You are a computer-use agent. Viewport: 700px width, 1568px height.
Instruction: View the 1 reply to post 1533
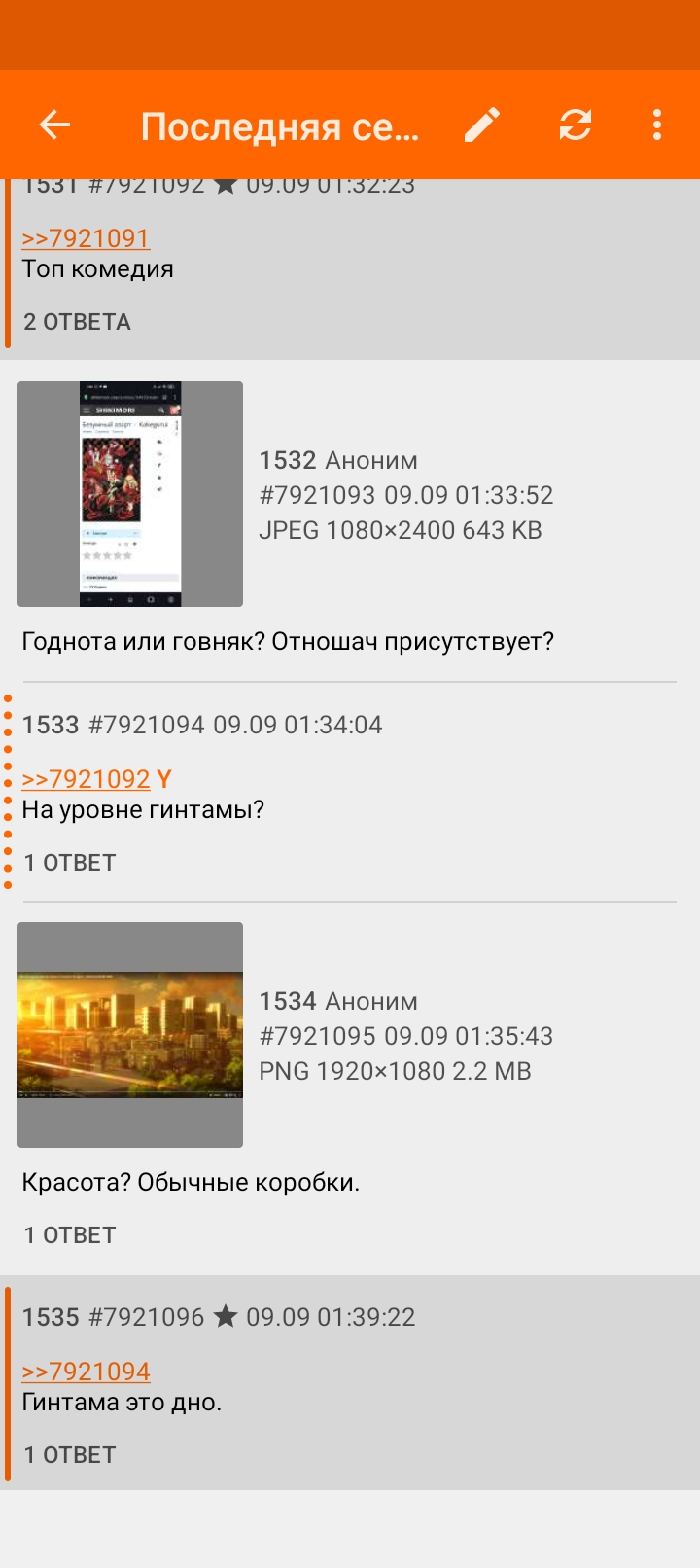point(69,863)
